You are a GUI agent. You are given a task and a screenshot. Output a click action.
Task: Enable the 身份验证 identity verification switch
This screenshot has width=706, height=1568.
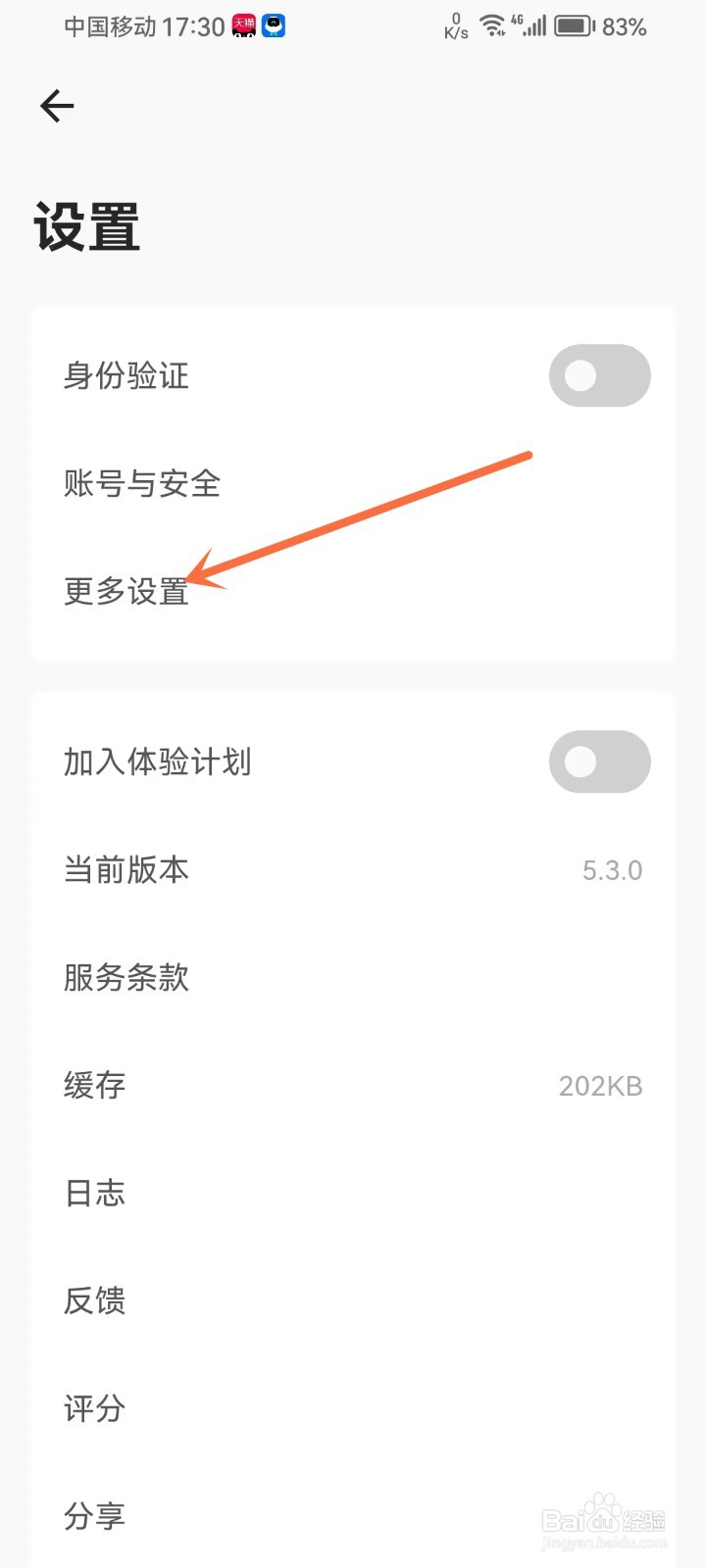599,375
